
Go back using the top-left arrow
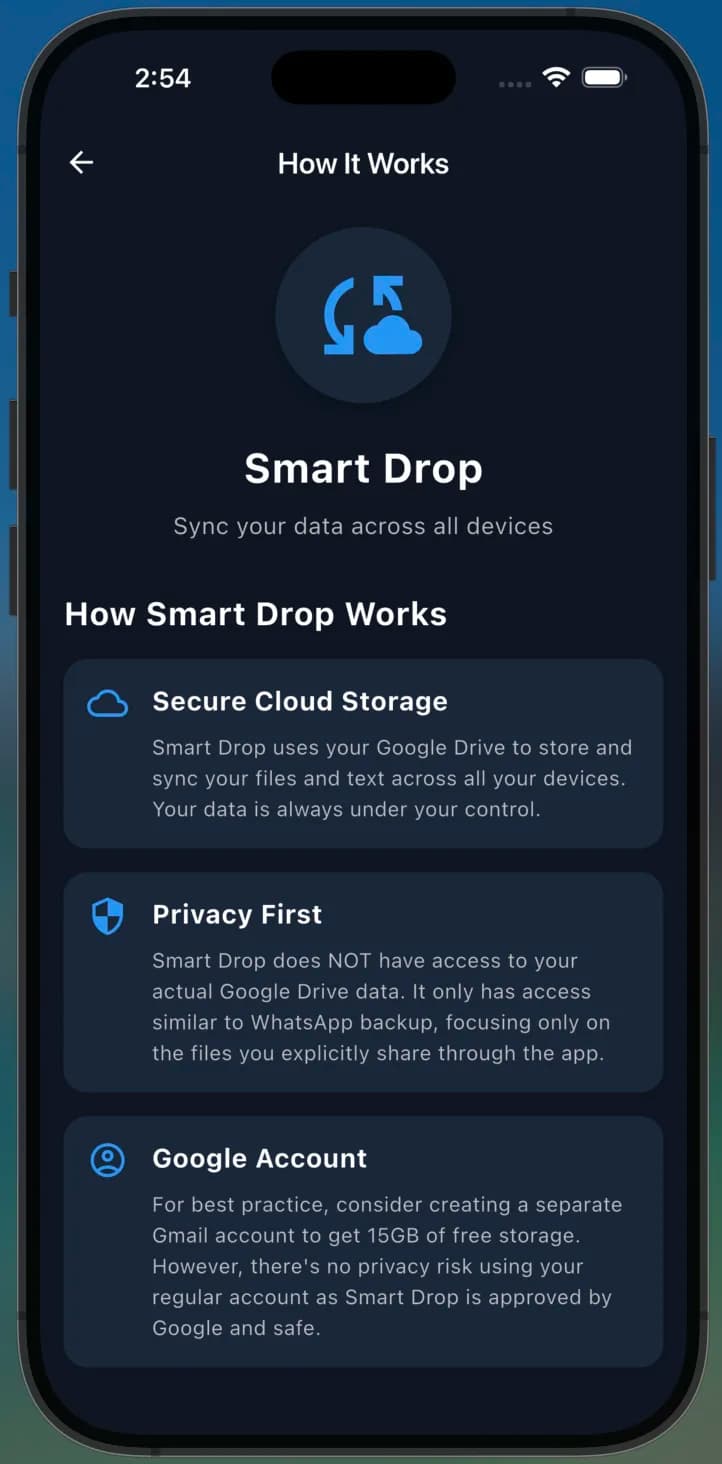(x=81, y=162)
